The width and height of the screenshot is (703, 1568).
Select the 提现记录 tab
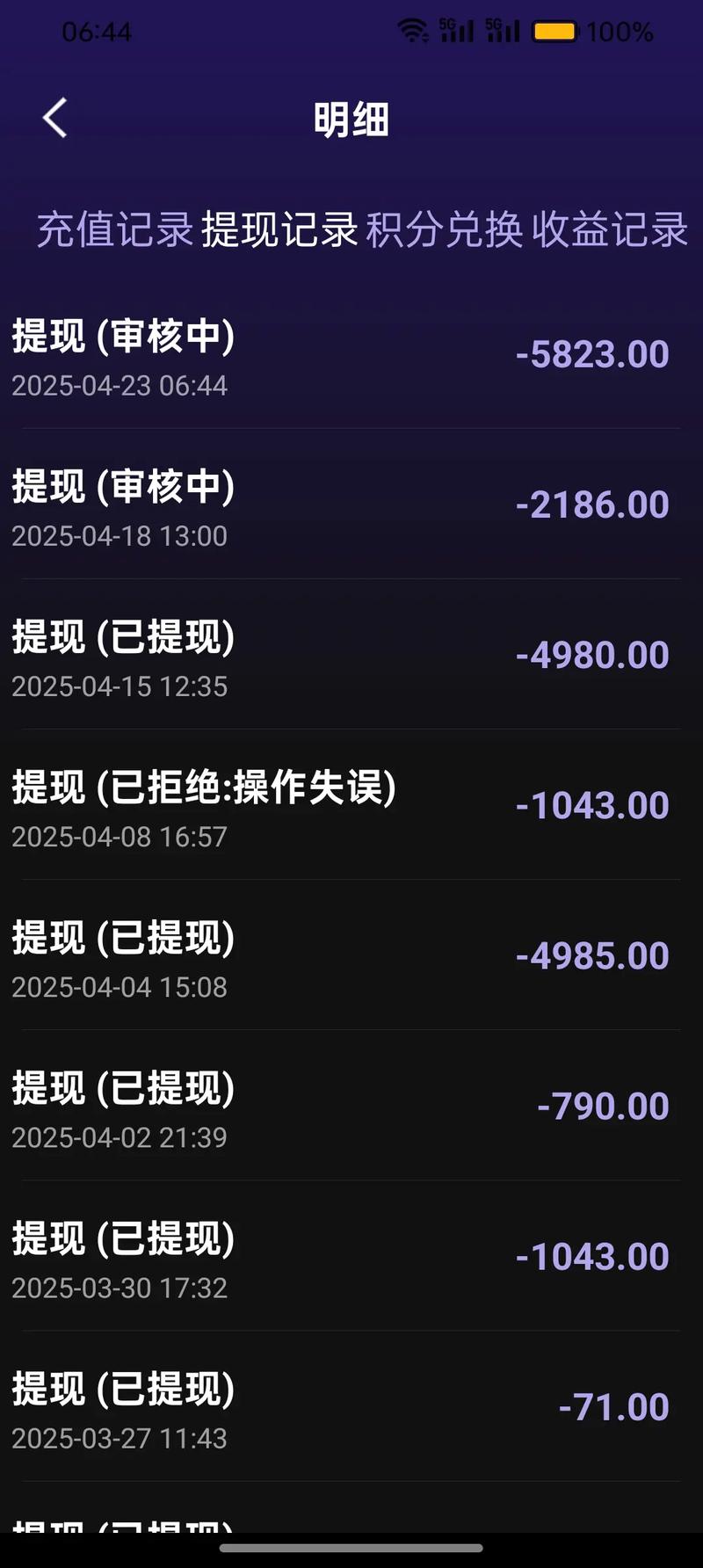click(x=279, y=230)
